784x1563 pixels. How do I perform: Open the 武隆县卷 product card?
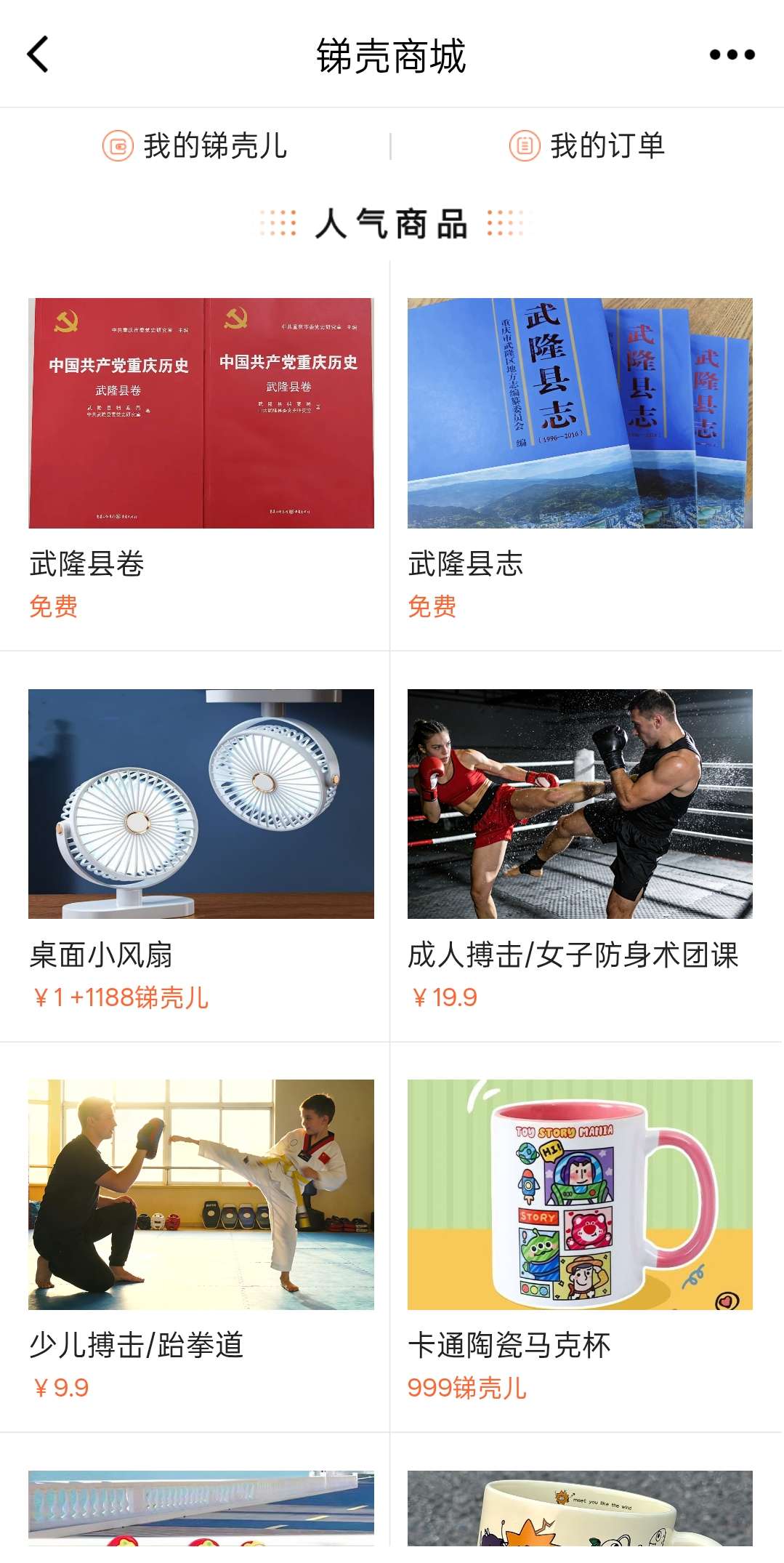(201, 413)
